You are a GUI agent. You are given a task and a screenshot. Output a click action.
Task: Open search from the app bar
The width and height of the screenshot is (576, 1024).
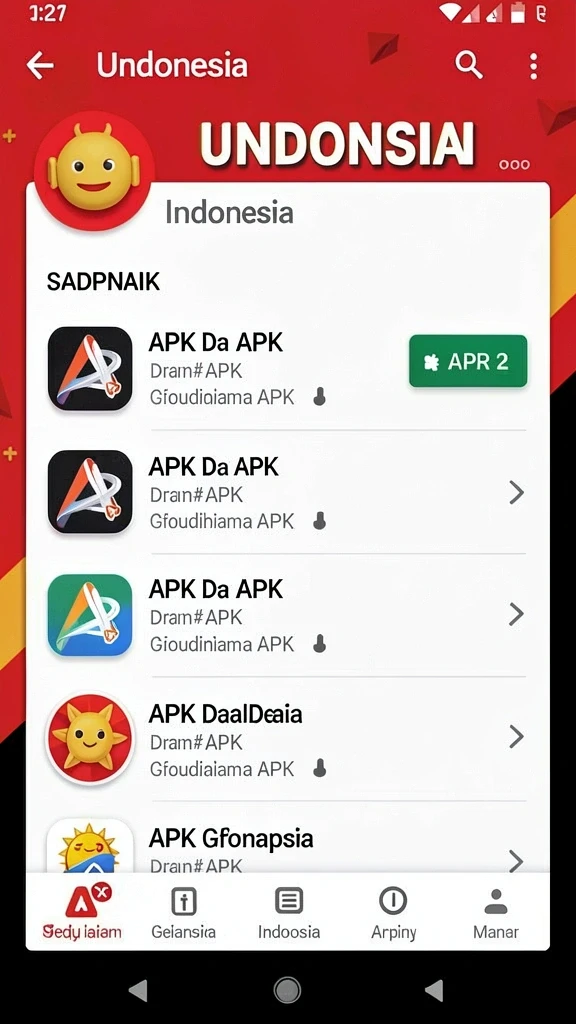(468, 65)
